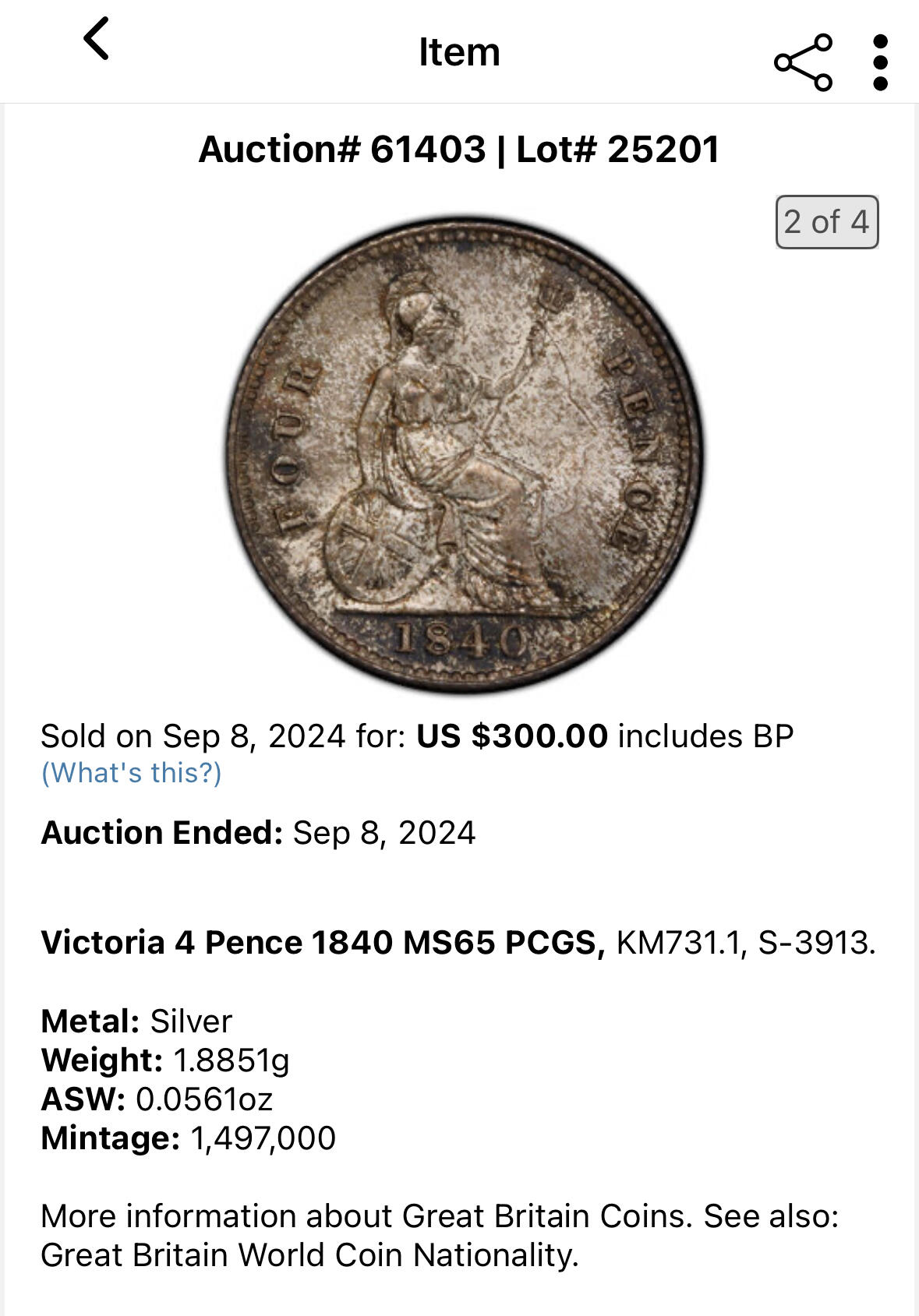Go back using the top-left arrow
This screenshot has width=919, height=1316.
point(97,39)
